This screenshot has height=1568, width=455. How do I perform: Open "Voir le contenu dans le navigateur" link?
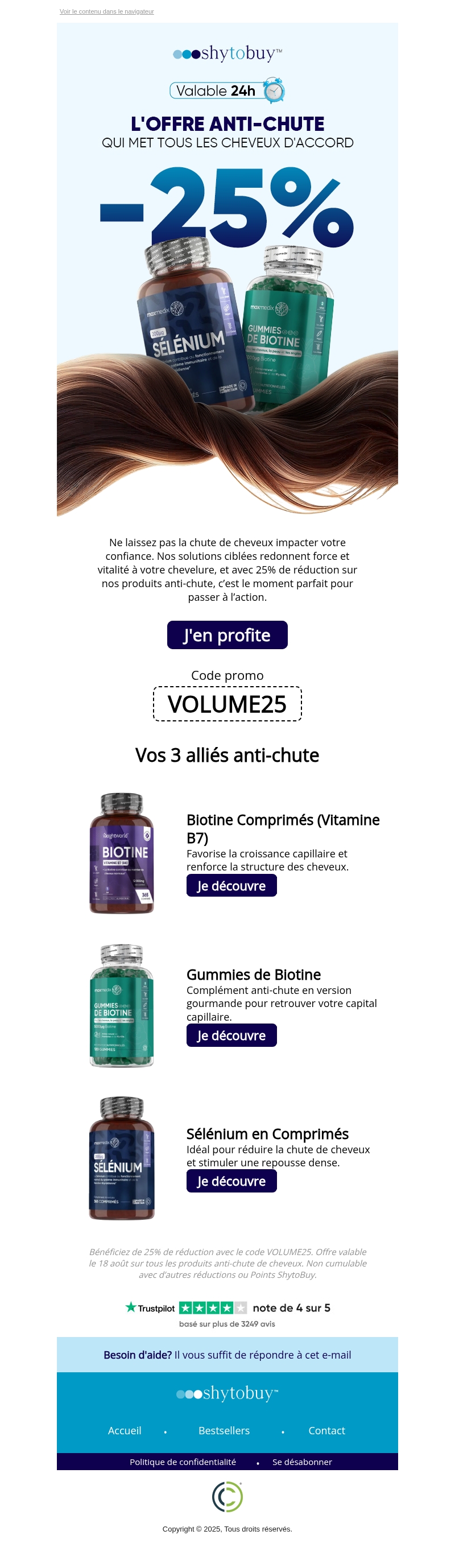coord(106,11)
